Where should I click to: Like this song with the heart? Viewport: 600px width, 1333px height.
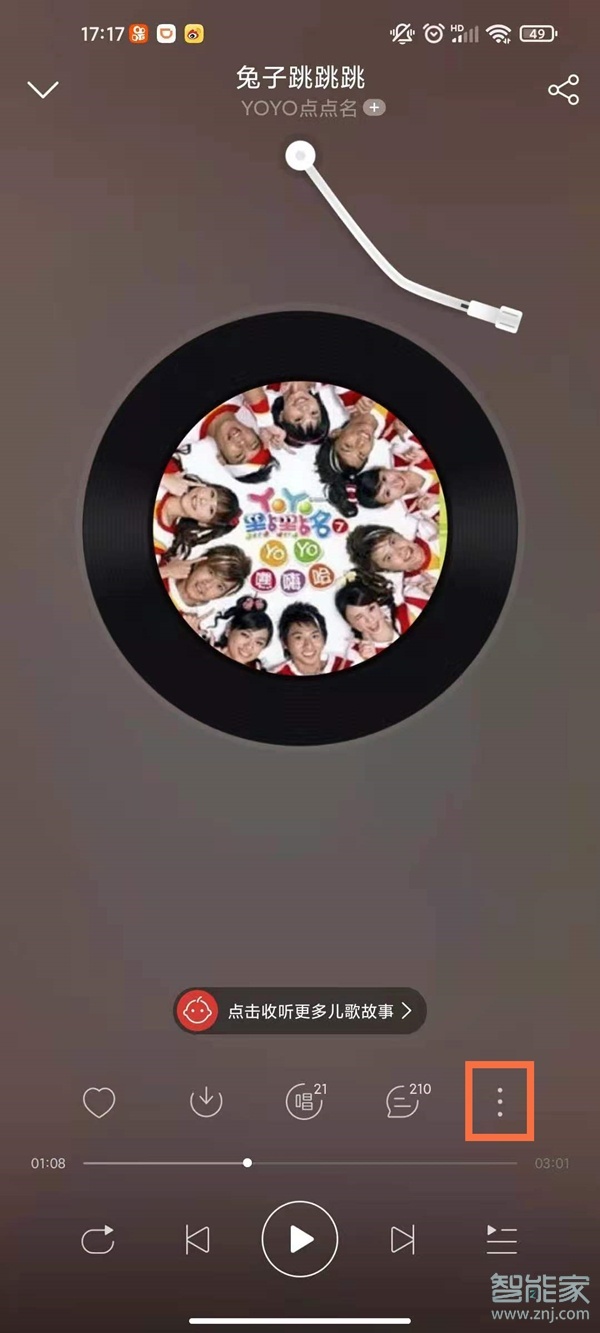pos(98,1102)
